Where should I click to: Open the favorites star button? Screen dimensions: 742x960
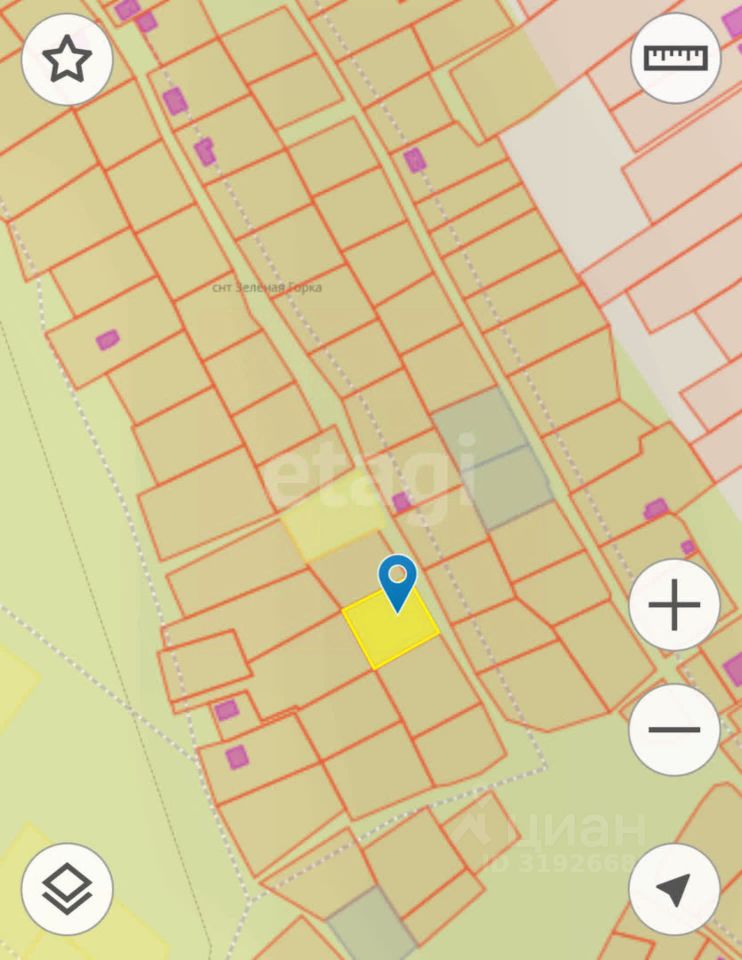point(67,60)
